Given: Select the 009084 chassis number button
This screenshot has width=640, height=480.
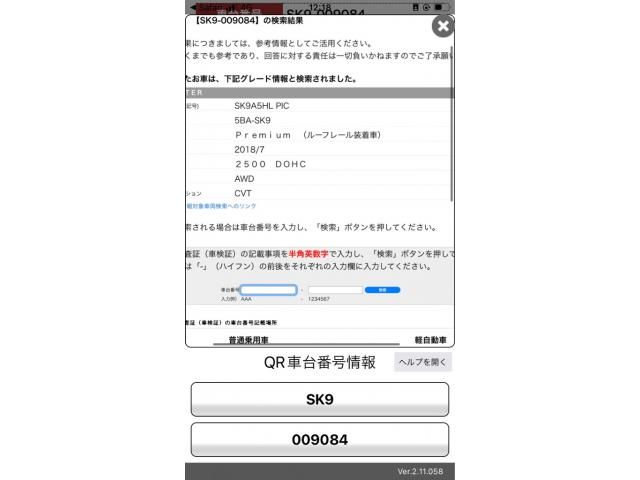Looking at the screenshot, I should tap(319, 440).
